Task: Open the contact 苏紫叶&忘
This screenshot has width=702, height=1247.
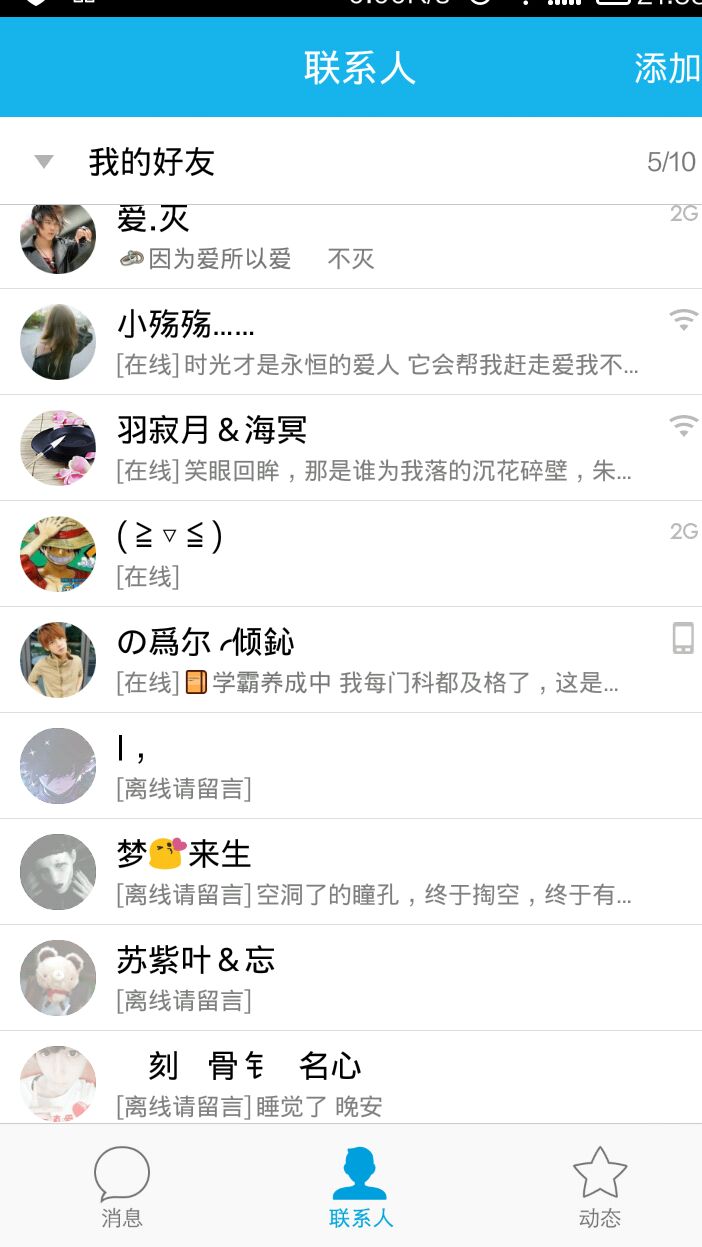Action: click(x=350, y=978)
